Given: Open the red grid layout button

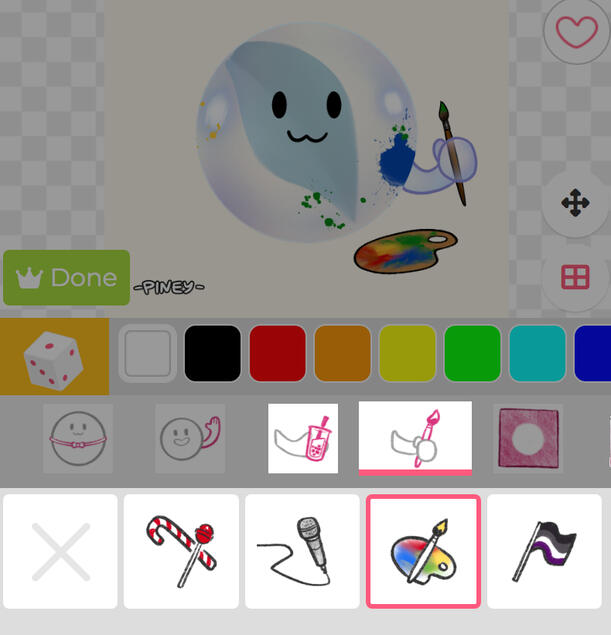Looking at the screenshot, I should [x=575, y=278].
